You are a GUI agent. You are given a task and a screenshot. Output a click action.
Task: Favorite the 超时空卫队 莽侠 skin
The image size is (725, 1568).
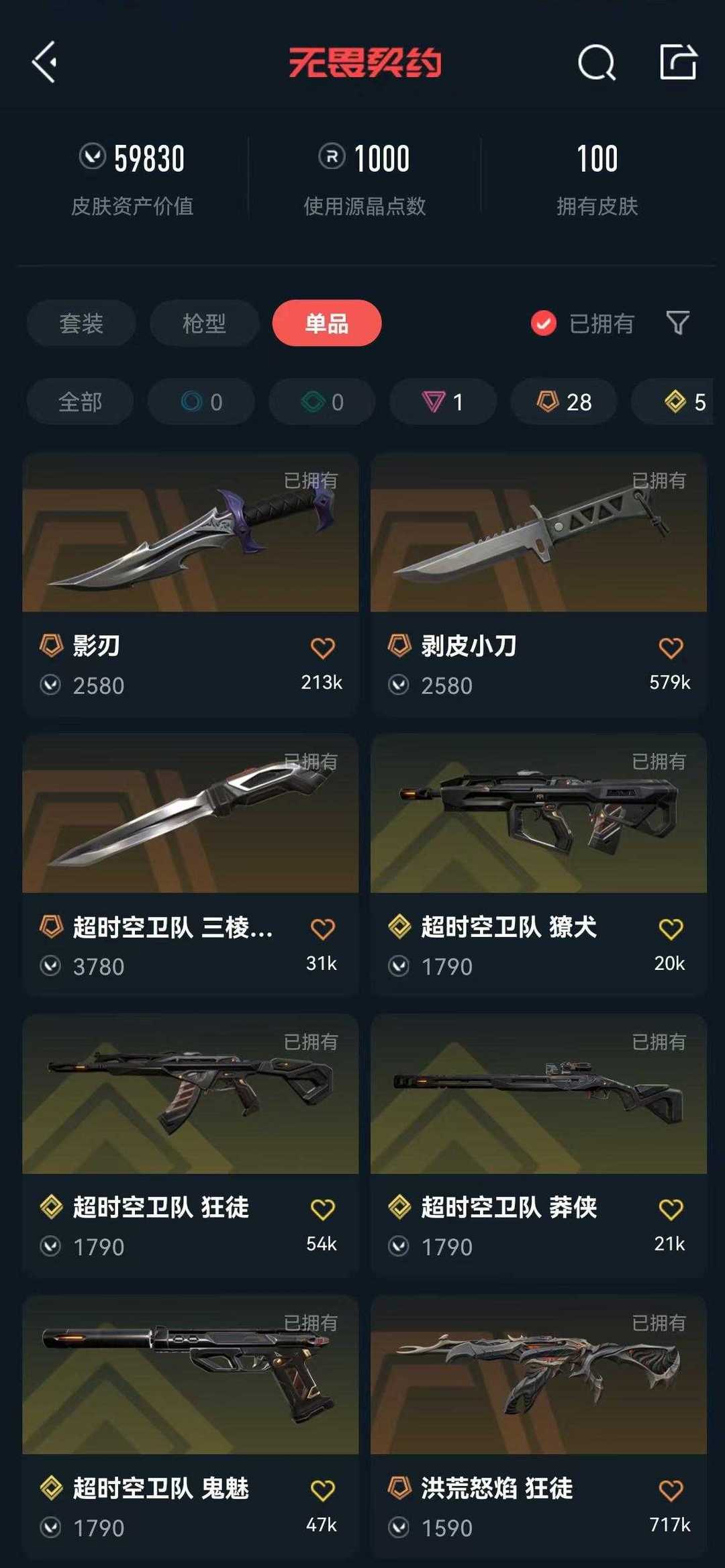[671, 1209]
